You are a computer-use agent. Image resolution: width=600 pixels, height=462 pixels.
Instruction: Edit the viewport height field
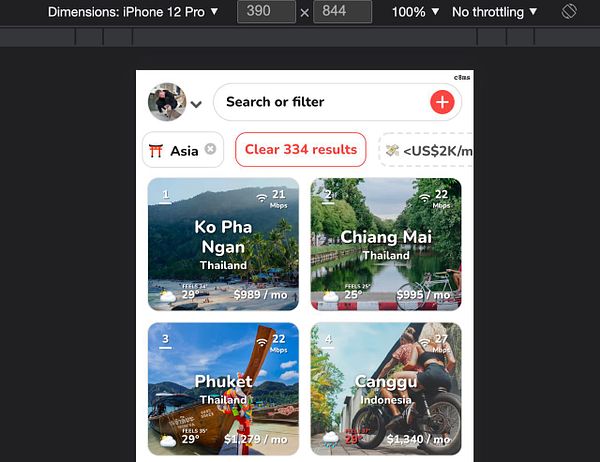[342, 12]
